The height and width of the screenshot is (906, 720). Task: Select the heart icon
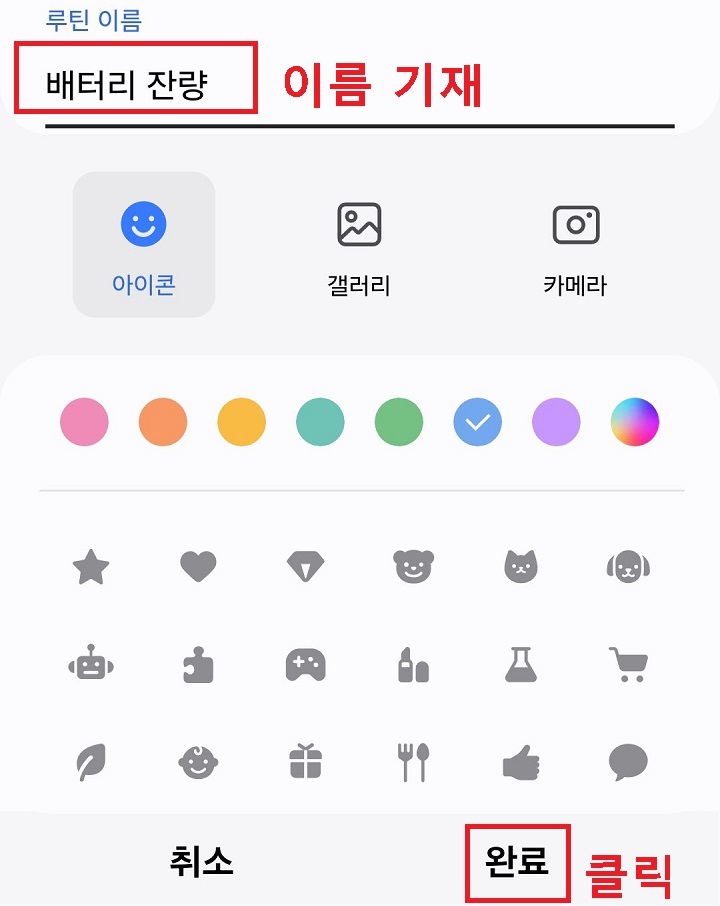[x=199, y=566]
